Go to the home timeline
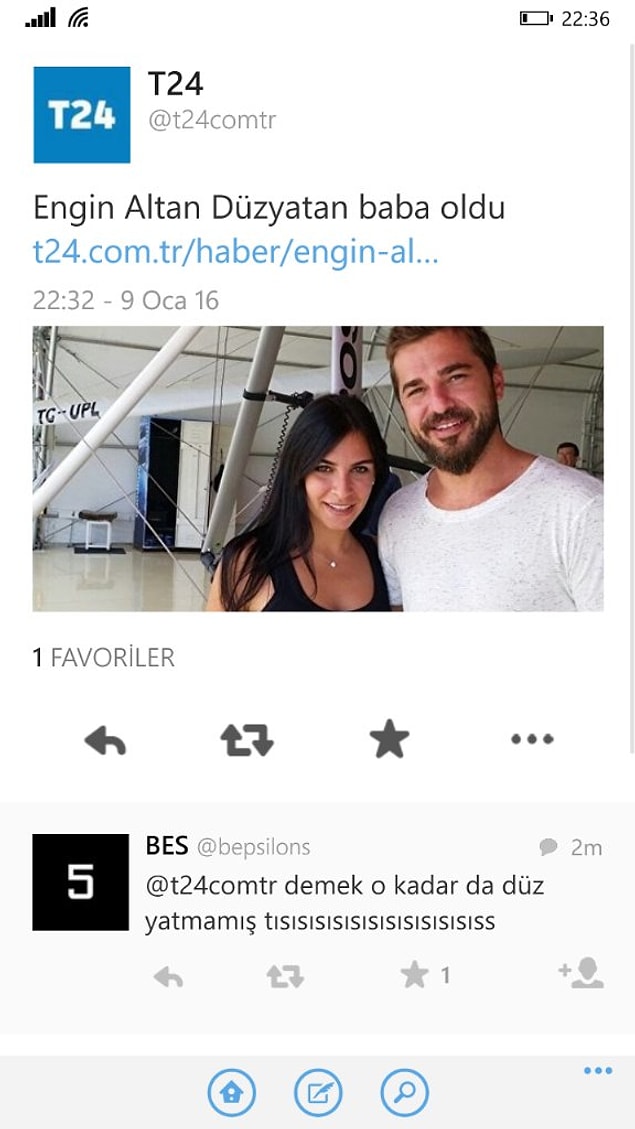 [231, 1093]
